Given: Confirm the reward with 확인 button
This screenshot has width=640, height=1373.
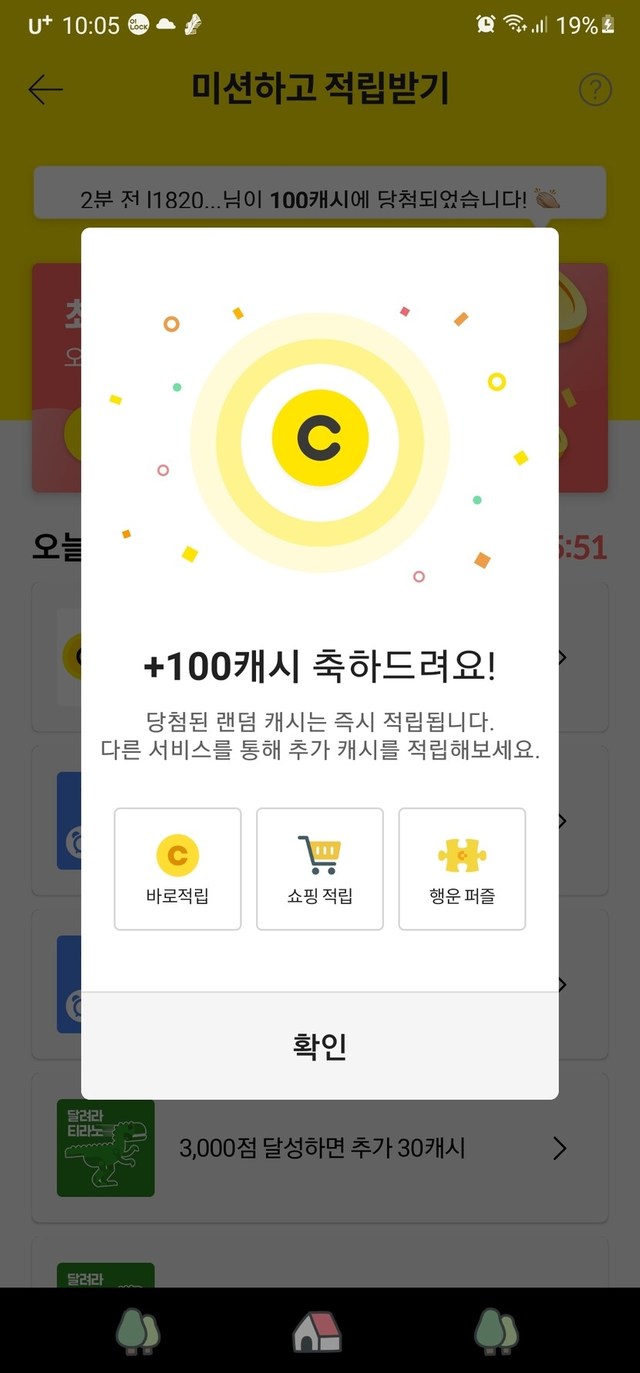Looking at the screenshot, I should [320, 1046].
